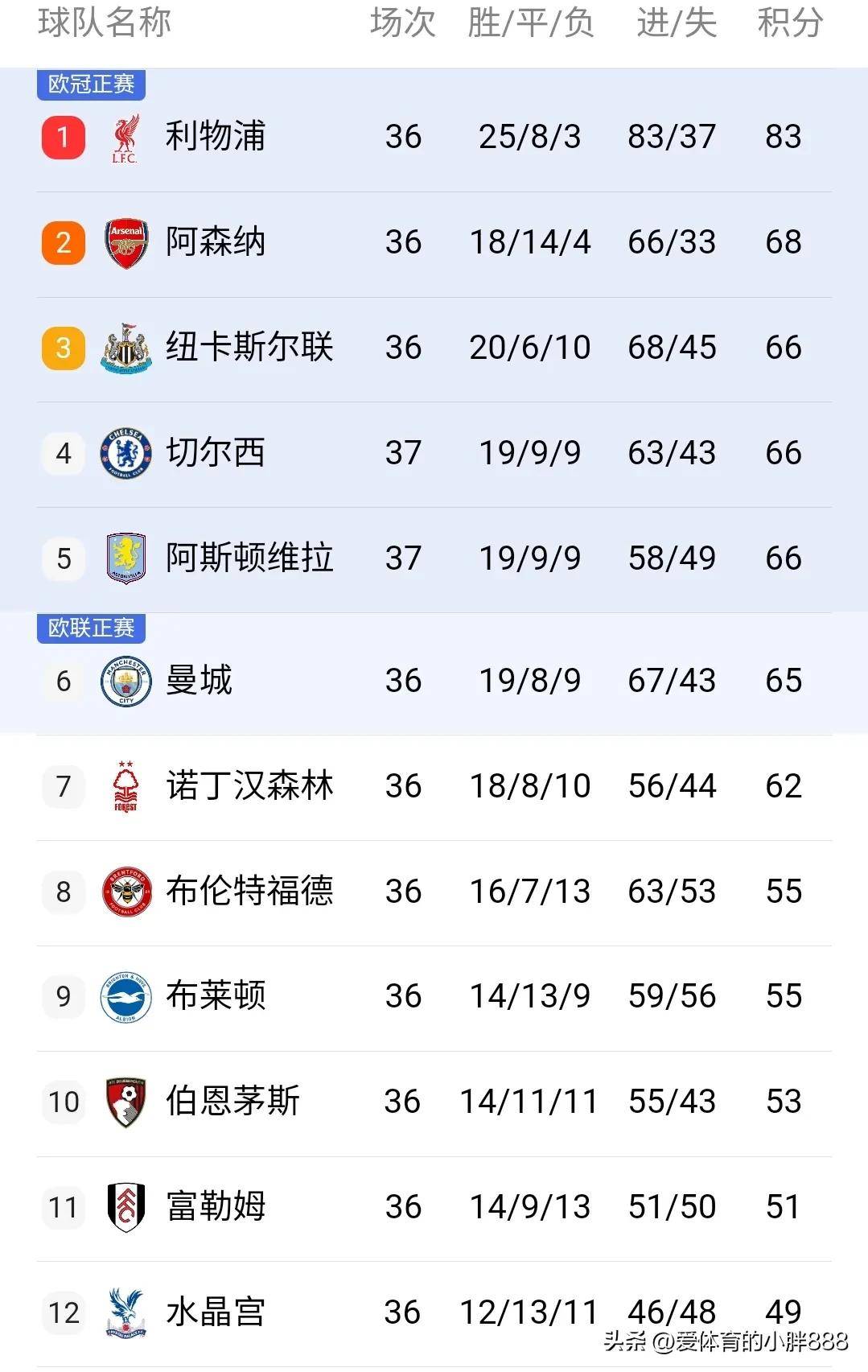The height and width of the screenshot is (1372, 868).
Task: Click rank number 1 badge for Liverpool
Action: coord(63,137)
